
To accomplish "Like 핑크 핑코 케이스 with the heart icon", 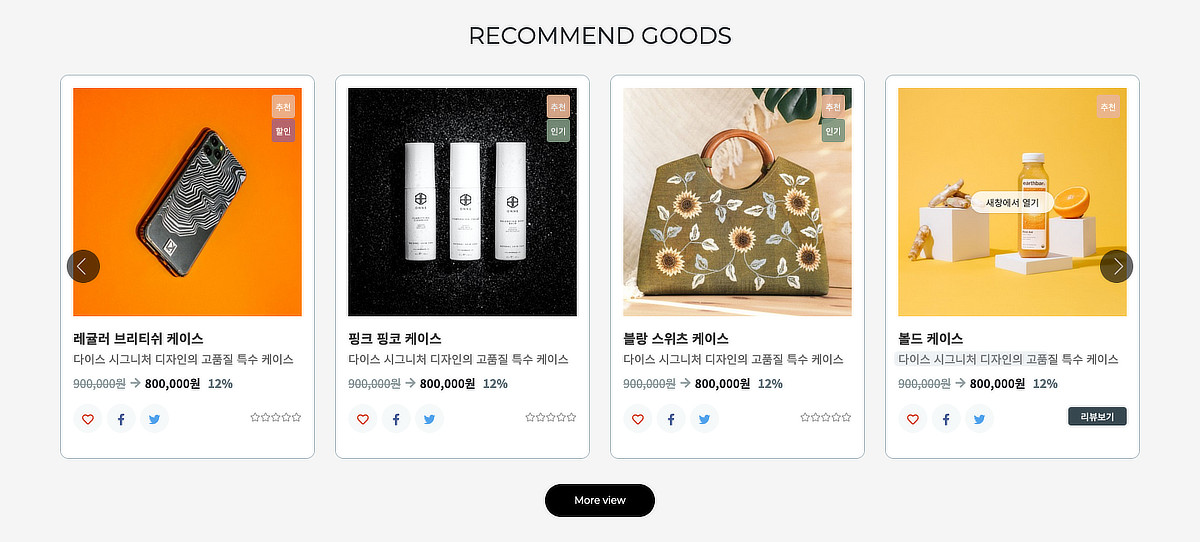I will tap(363, 419).
